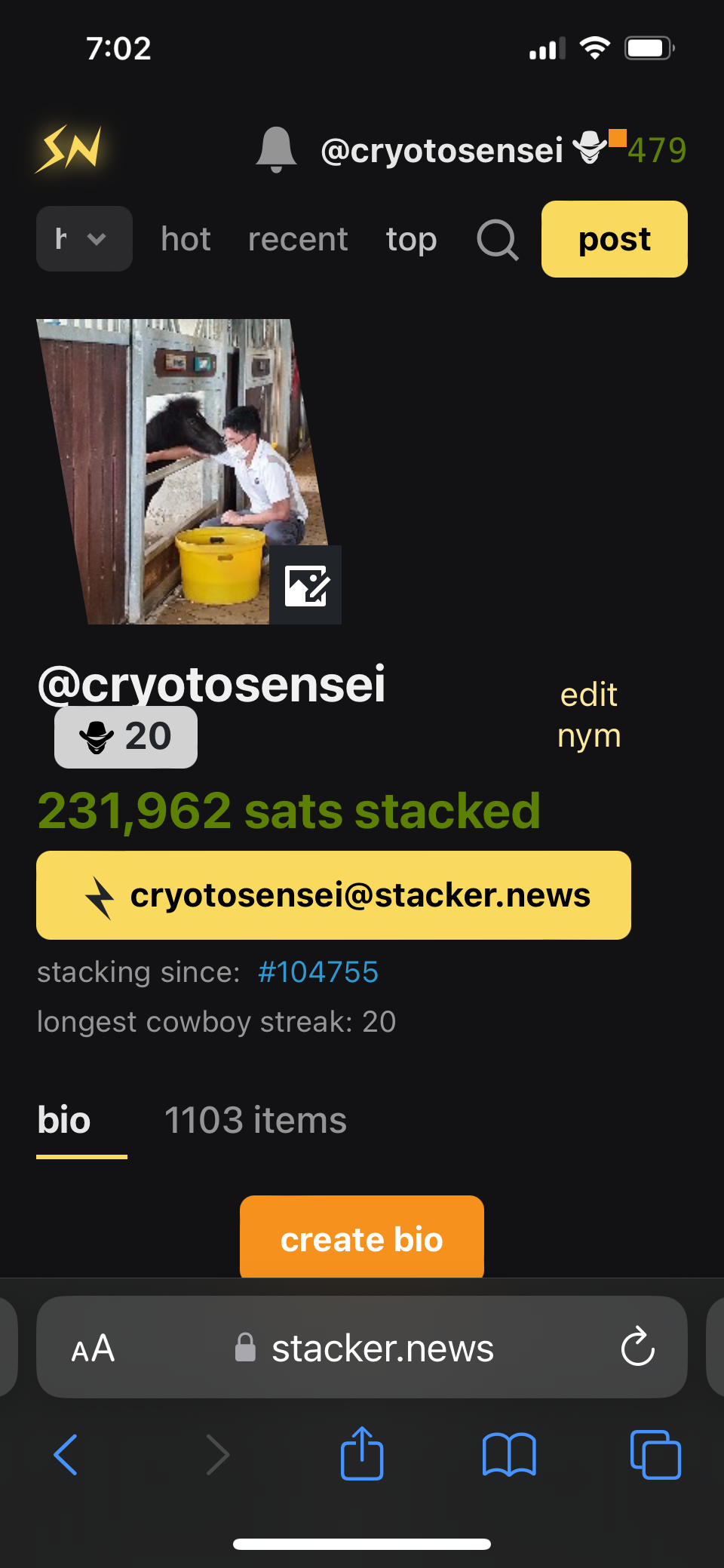Open the Stacker News home logo

point(69,149)
